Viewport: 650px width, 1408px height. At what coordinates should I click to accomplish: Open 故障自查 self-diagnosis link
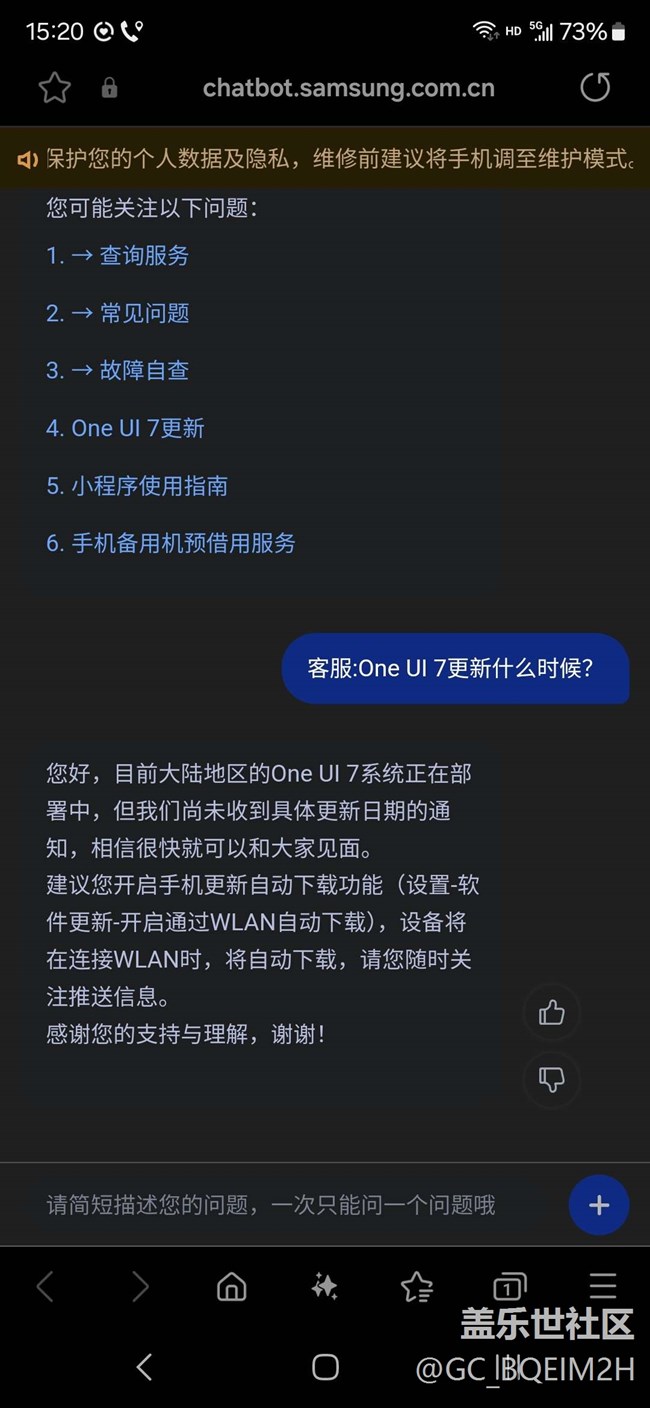pyautogui.click(x=143, y=371)
